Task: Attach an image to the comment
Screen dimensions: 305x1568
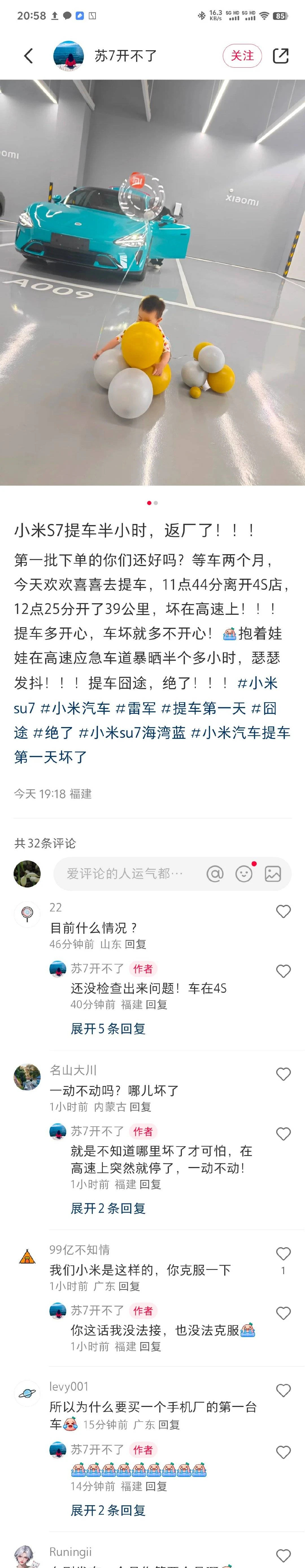Action: point(273,873)
